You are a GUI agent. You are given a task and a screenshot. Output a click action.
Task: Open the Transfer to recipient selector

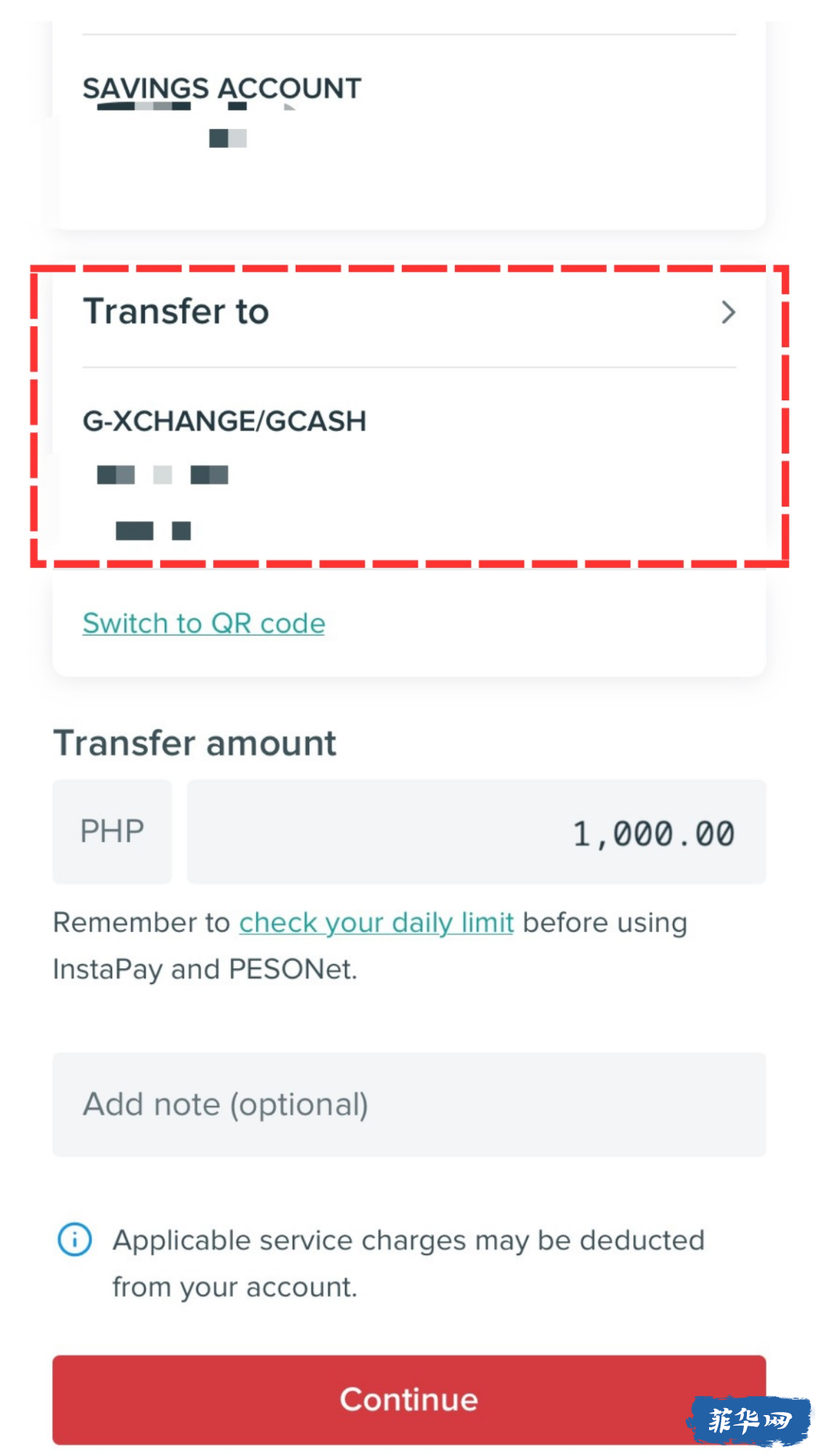pos(409,312)
